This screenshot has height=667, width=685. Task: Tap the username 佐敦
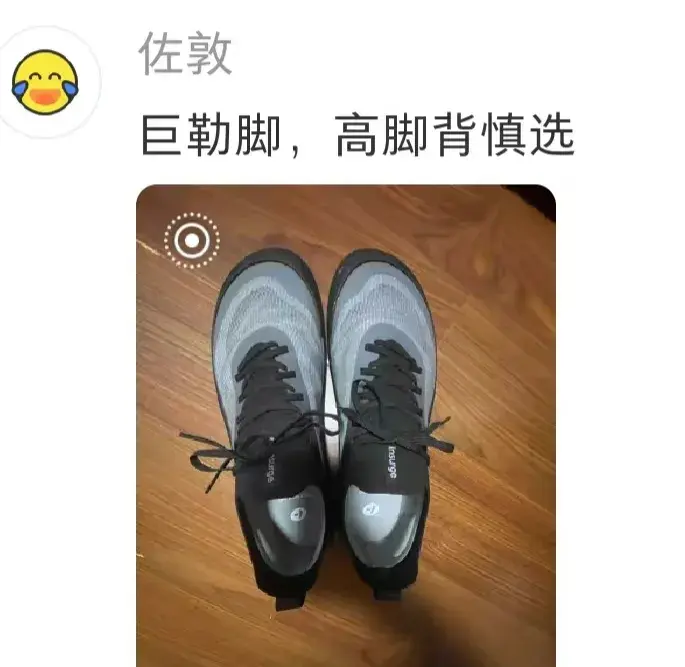point(185,55)
